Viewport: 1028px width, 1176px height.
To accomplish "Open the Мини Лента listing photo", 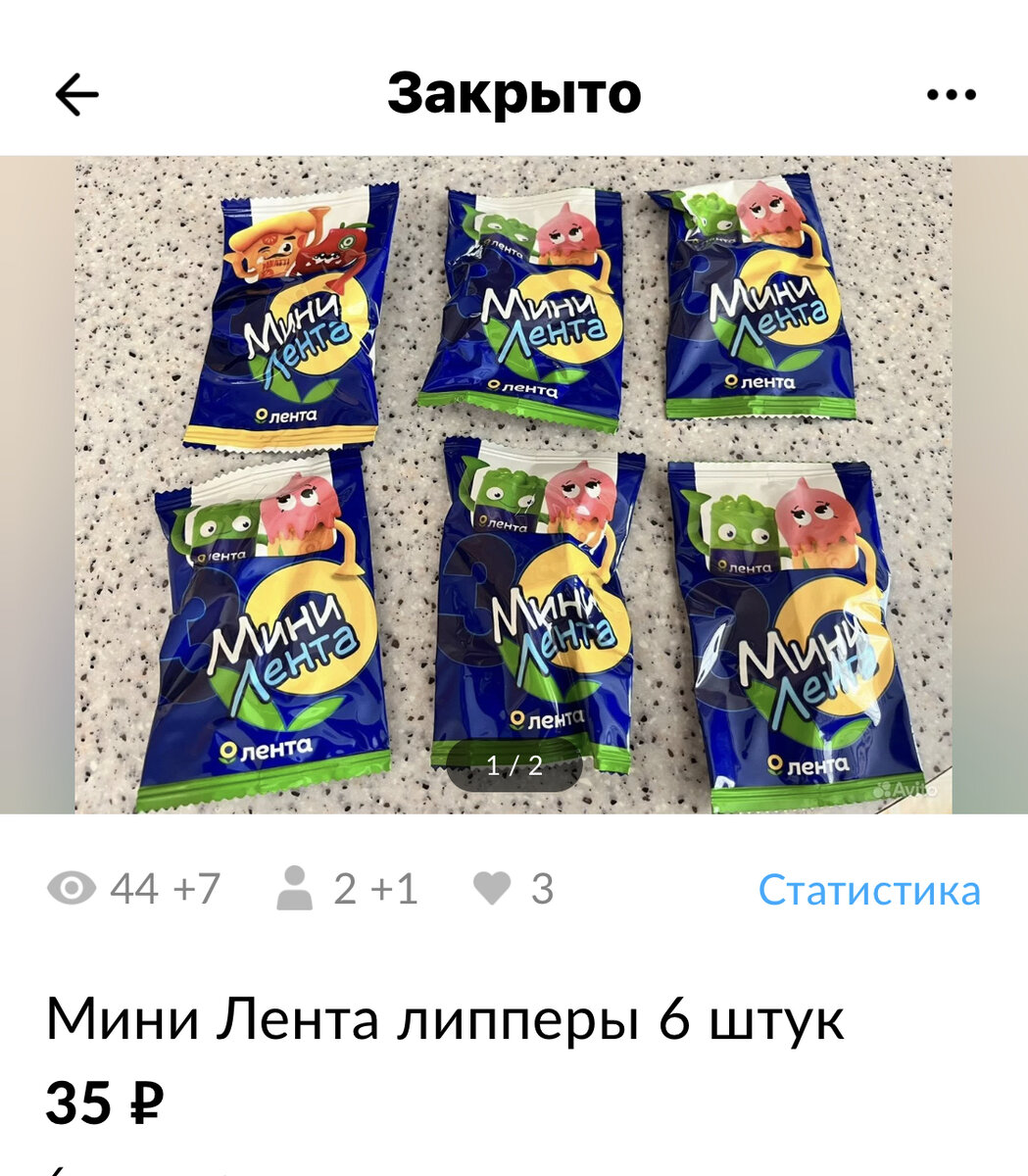I will [x=514, y=485].
